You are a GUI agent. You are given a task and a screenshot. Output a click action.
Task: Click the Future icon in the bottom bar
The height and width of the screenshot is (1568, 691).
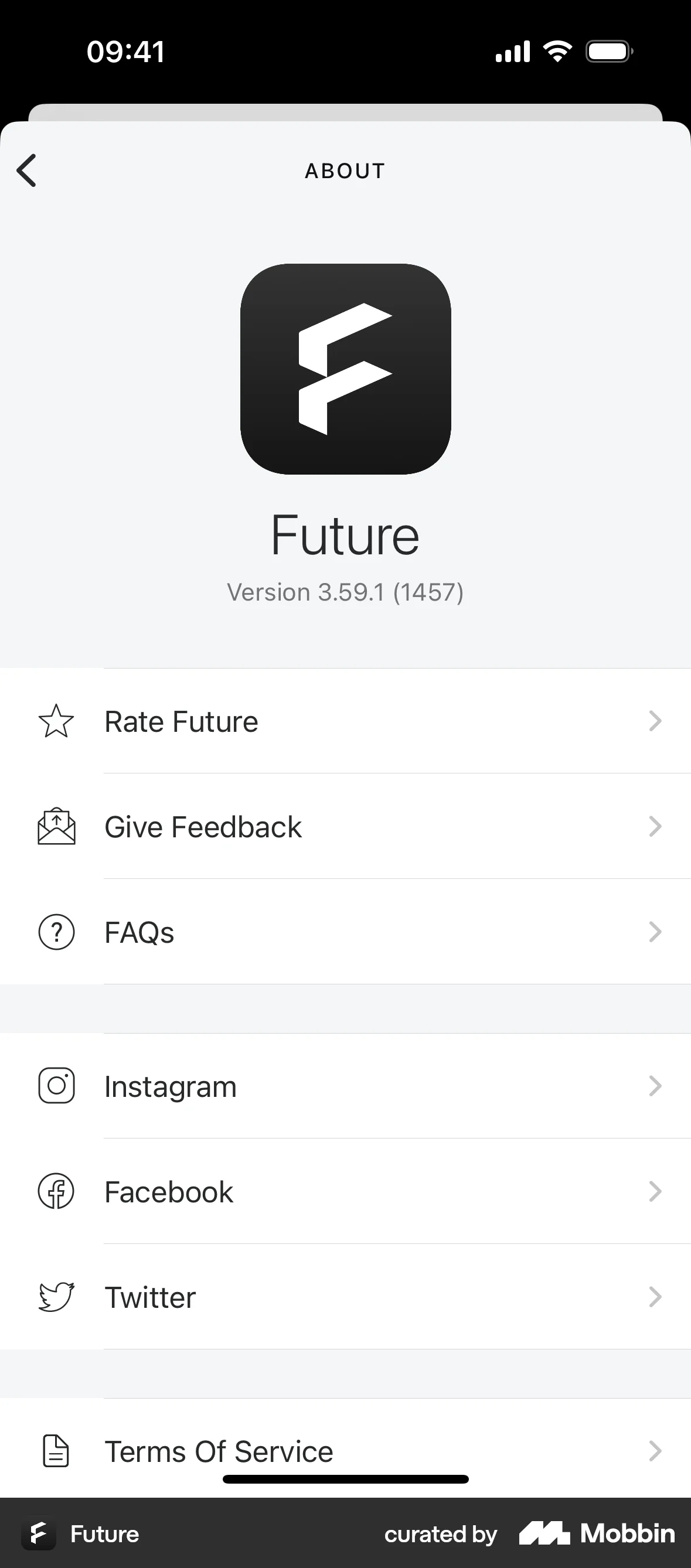pos(39,1534)
